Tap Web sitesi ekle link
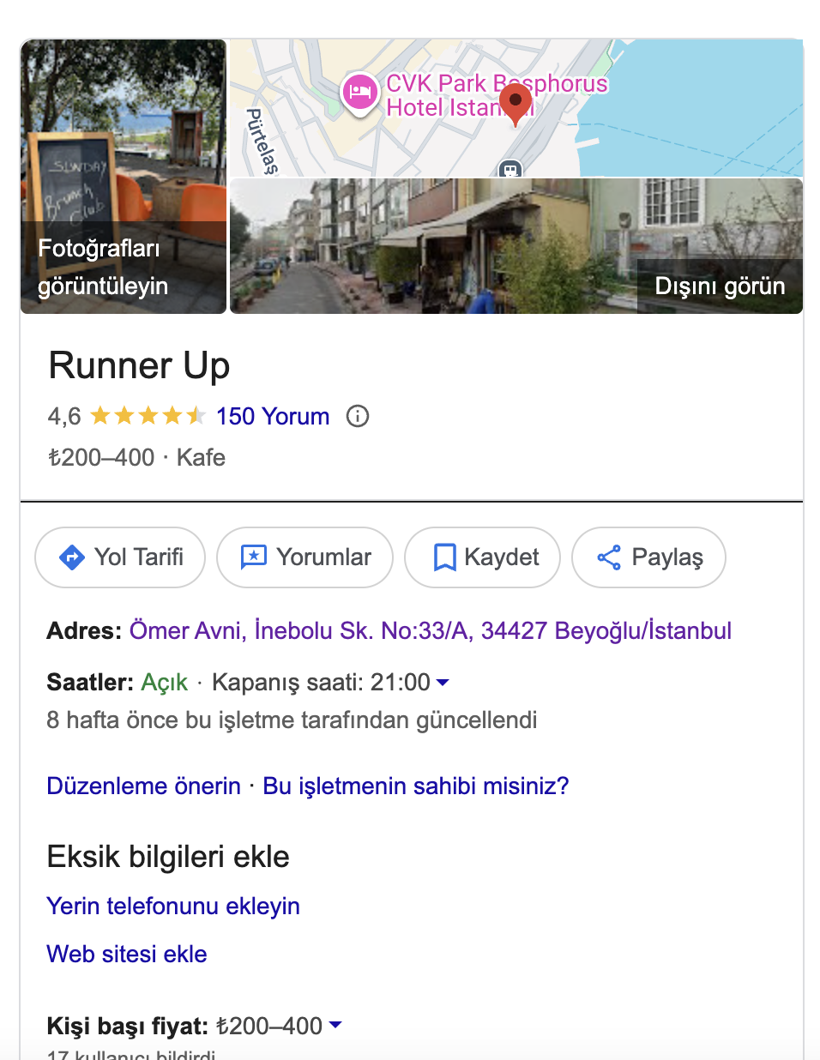The image size is (820, 1060). tap(127, 954)
